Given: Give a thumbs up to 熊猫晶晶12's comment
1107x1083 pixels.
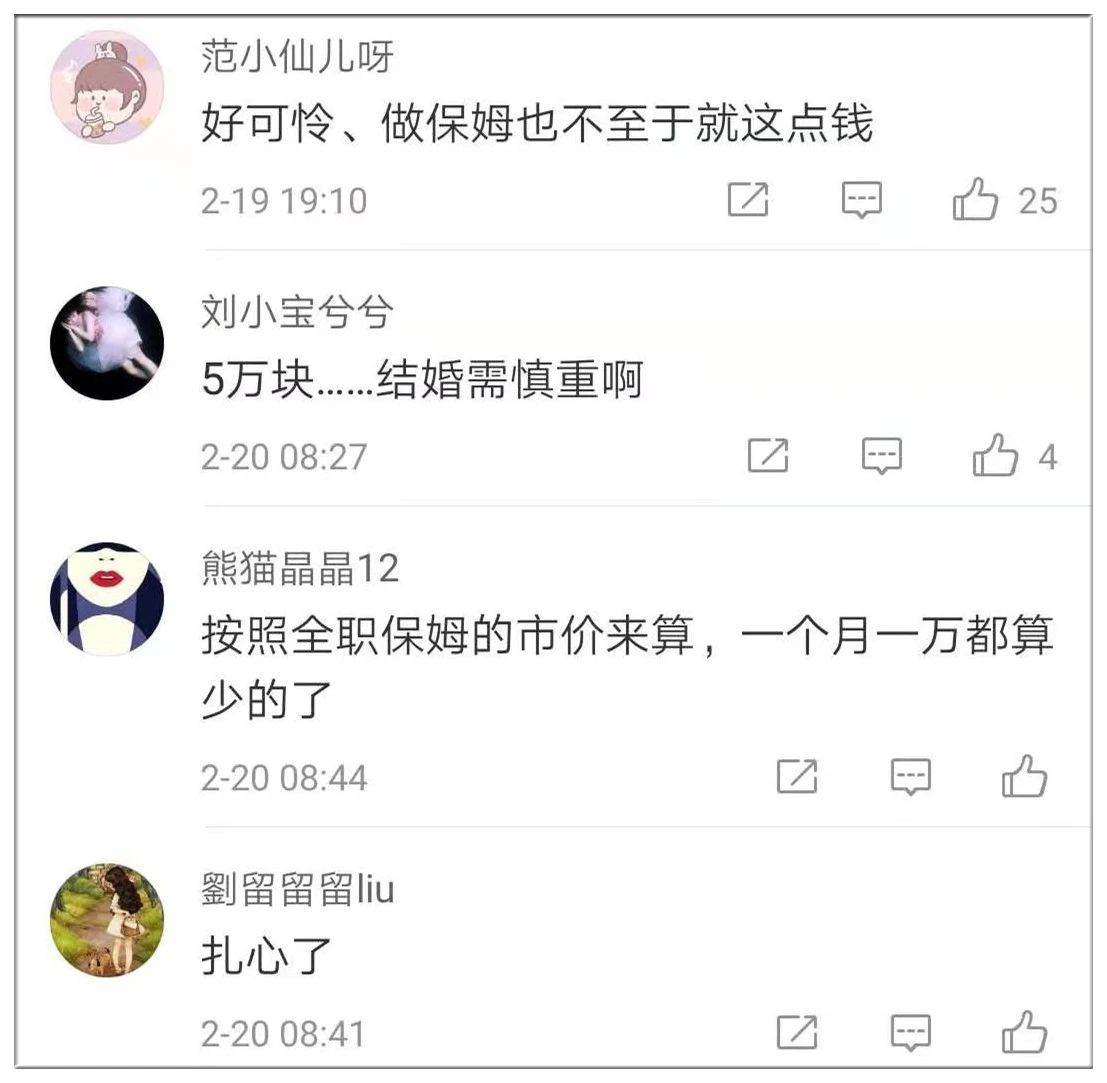Looking at the screenshot, I should click(1025, 776).
